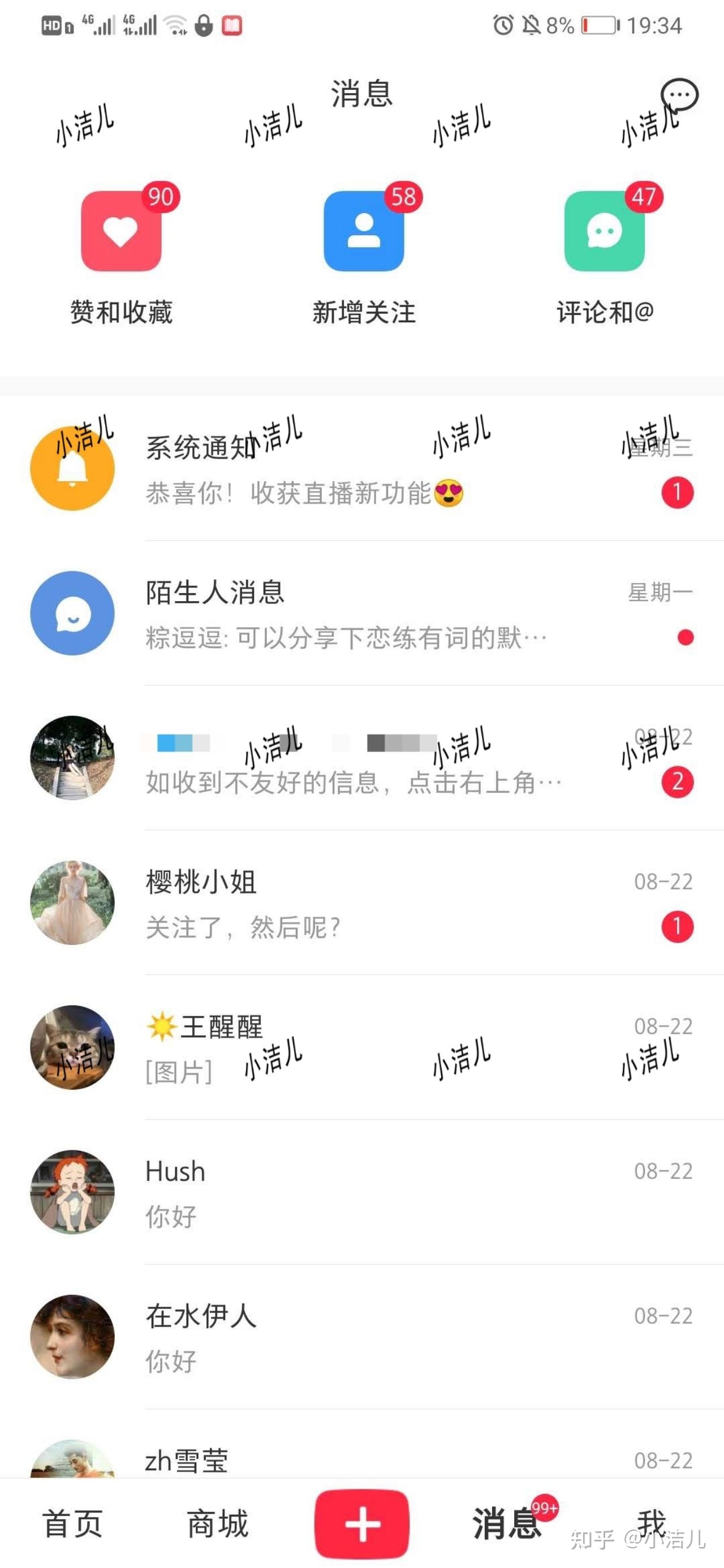Screen dimensions: 724x1568
Task: Open the 评论和@ comments icon
Action: pyautogui.click(x=604, y=231)
